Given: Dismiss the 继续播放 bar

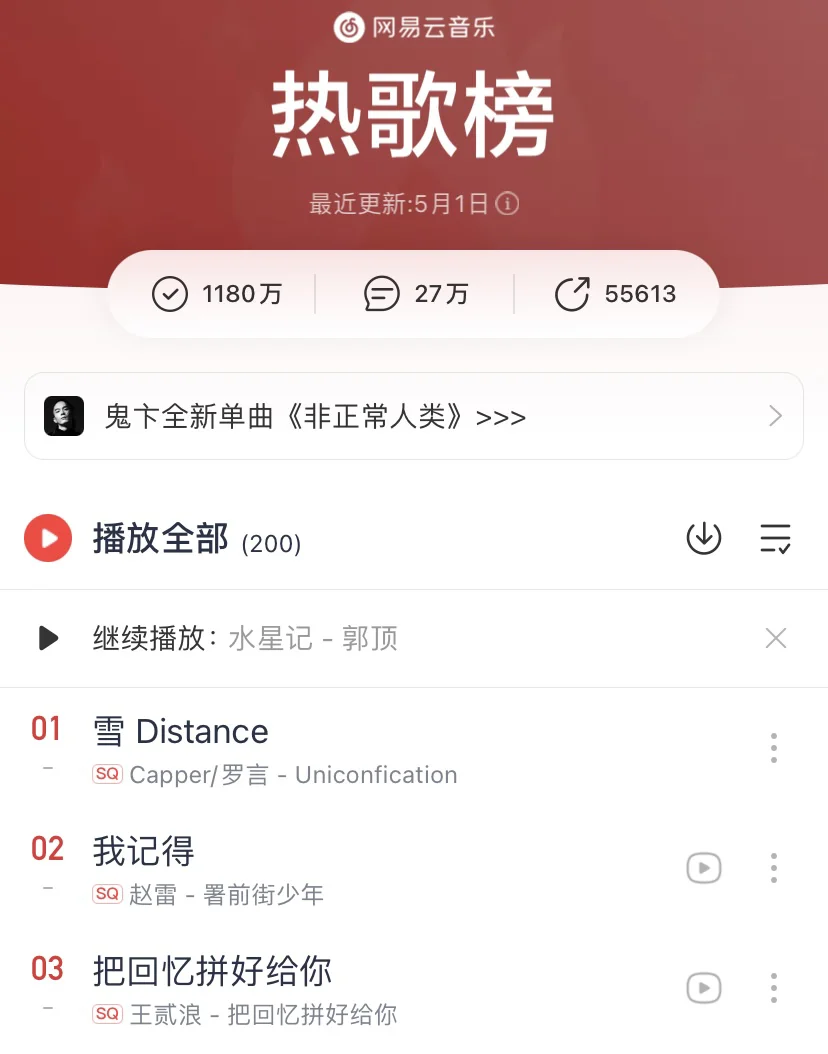Looking at the screenshot, I should (x=776, y=638).
